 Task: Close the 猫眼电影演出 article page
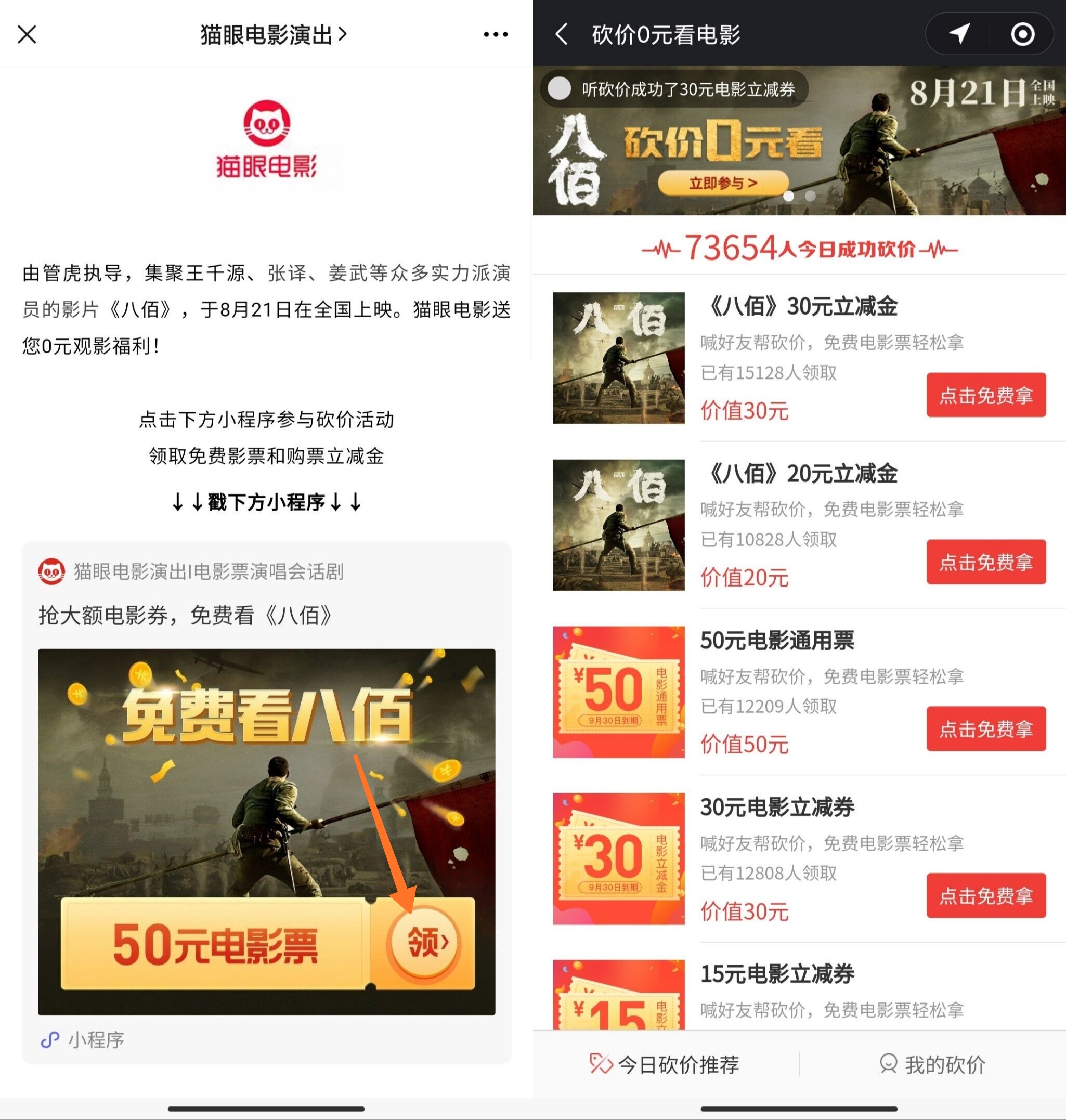click(x=27, y=34)
